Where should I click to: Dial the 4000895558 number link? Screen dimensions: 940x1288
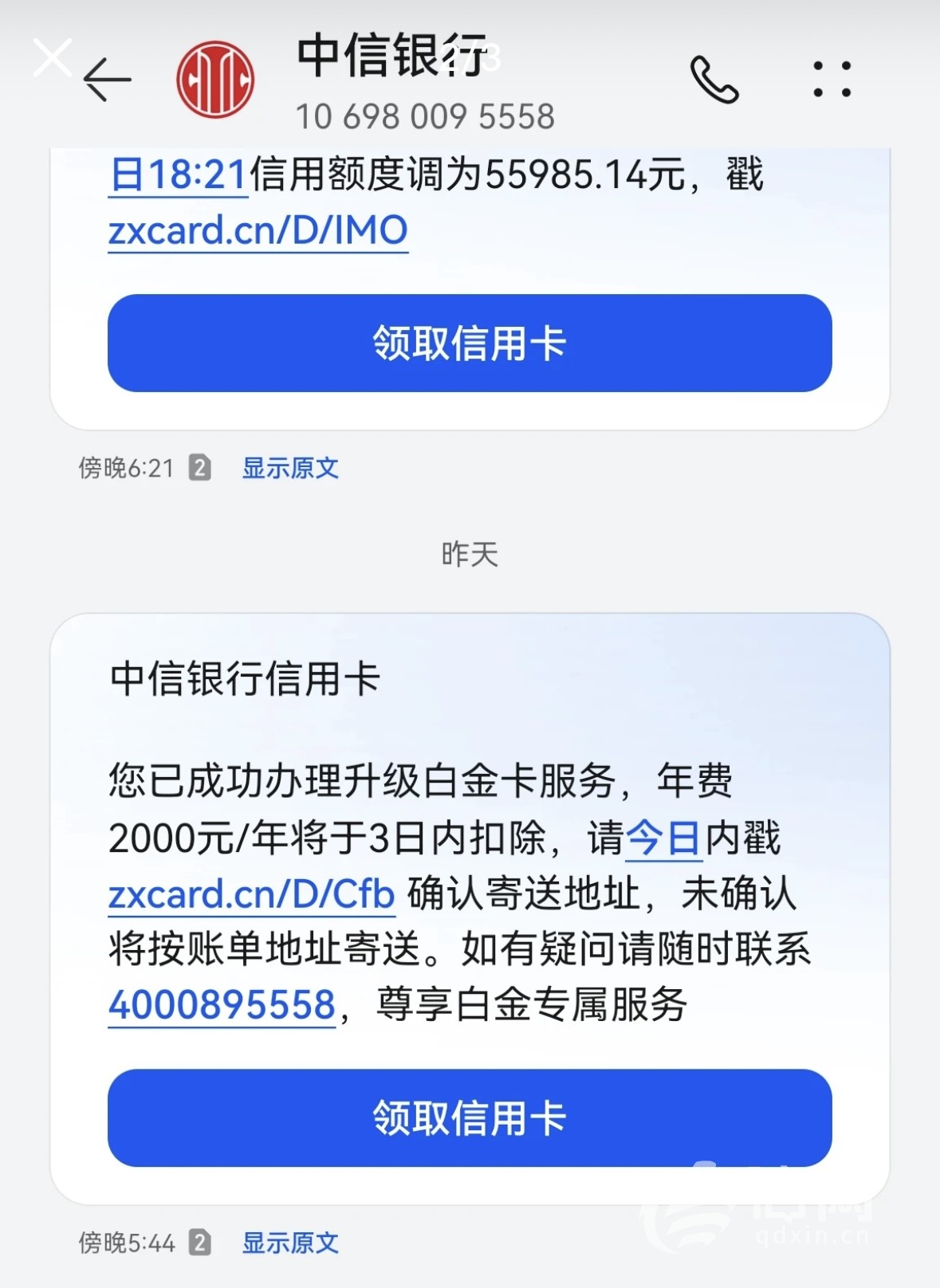pos(222,1005)
